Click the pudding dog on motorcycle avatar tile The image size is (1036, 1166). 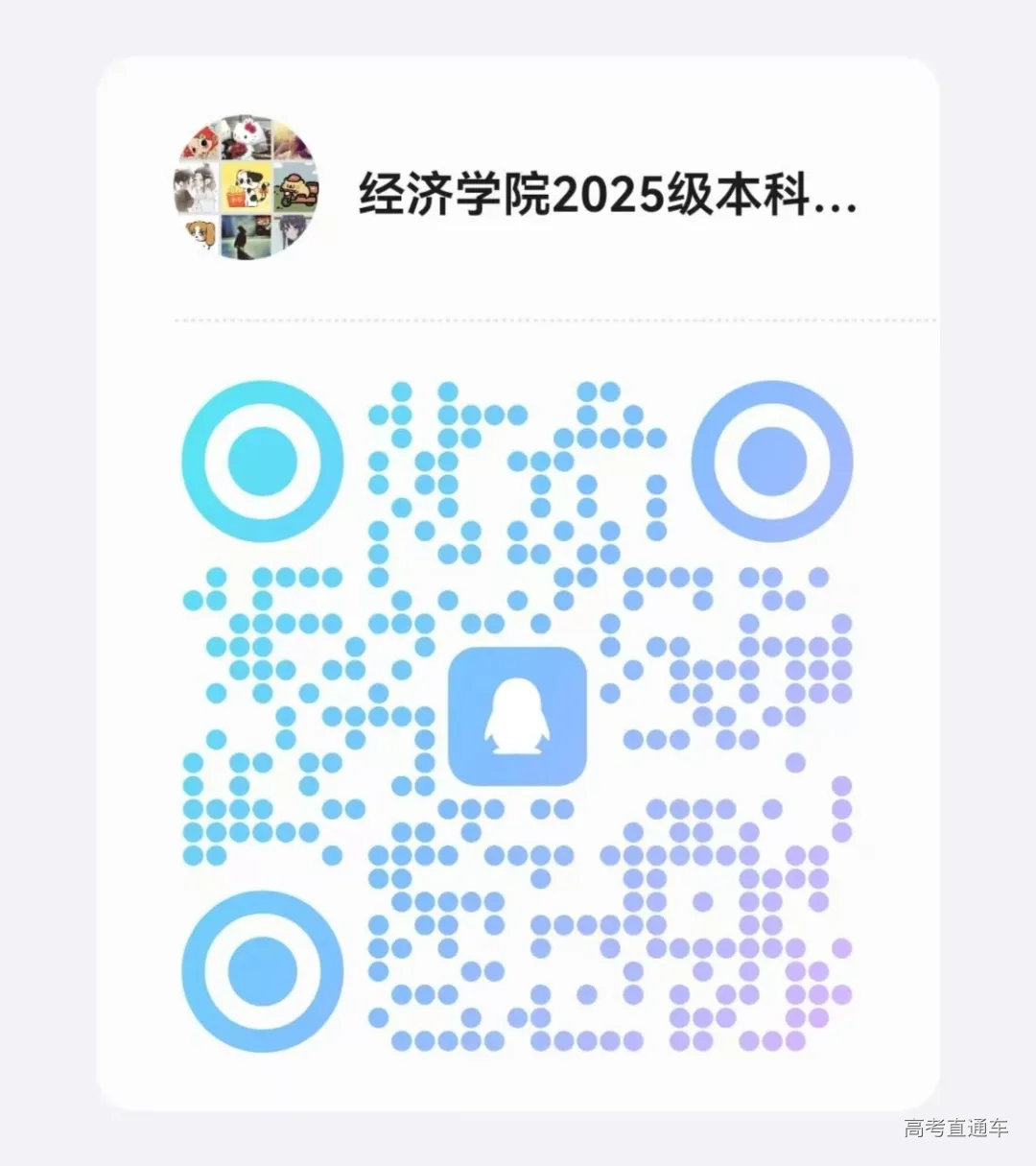click(x=297, y=187)
